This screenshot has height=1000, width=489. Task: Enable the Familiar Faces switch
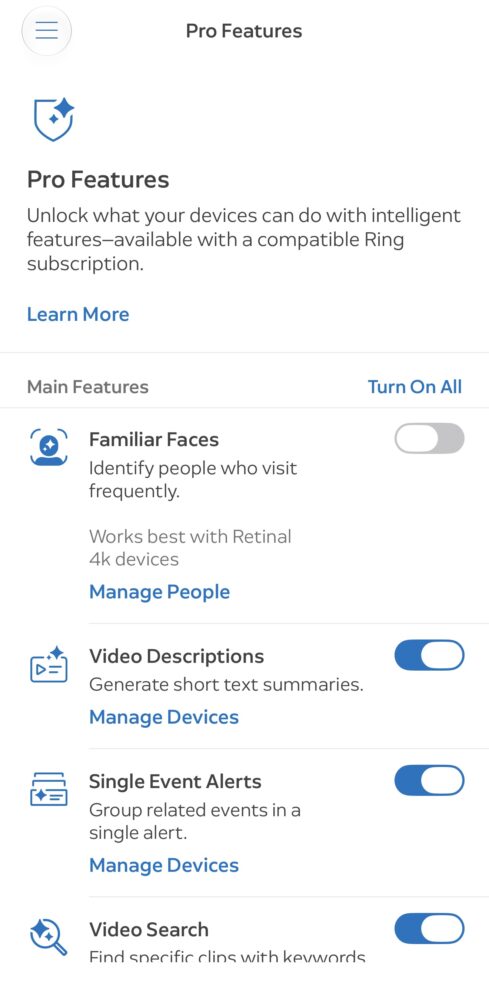429,439
